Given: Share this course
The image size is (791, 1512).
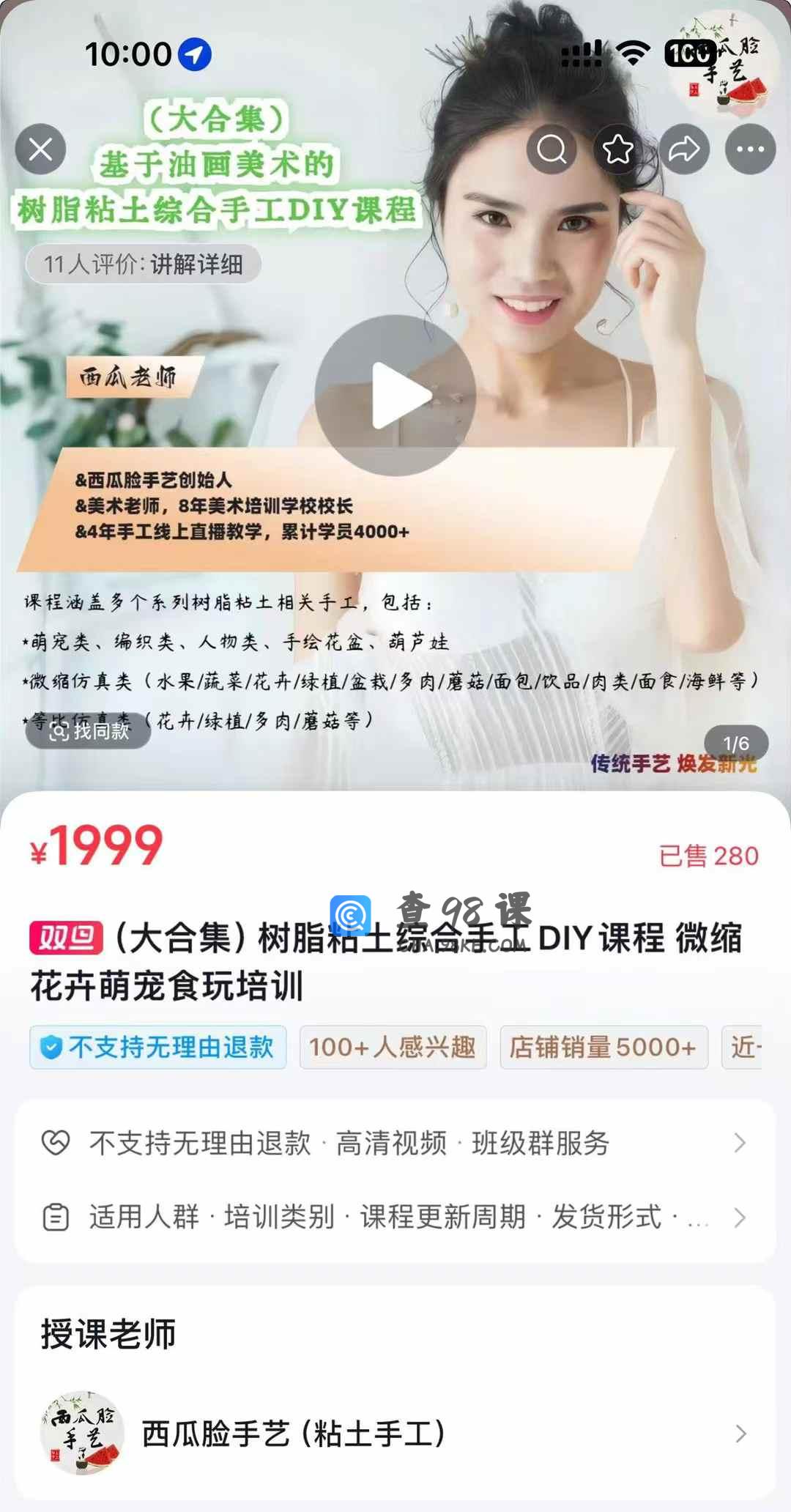Looking at the screenshot, I should [684, 149].
